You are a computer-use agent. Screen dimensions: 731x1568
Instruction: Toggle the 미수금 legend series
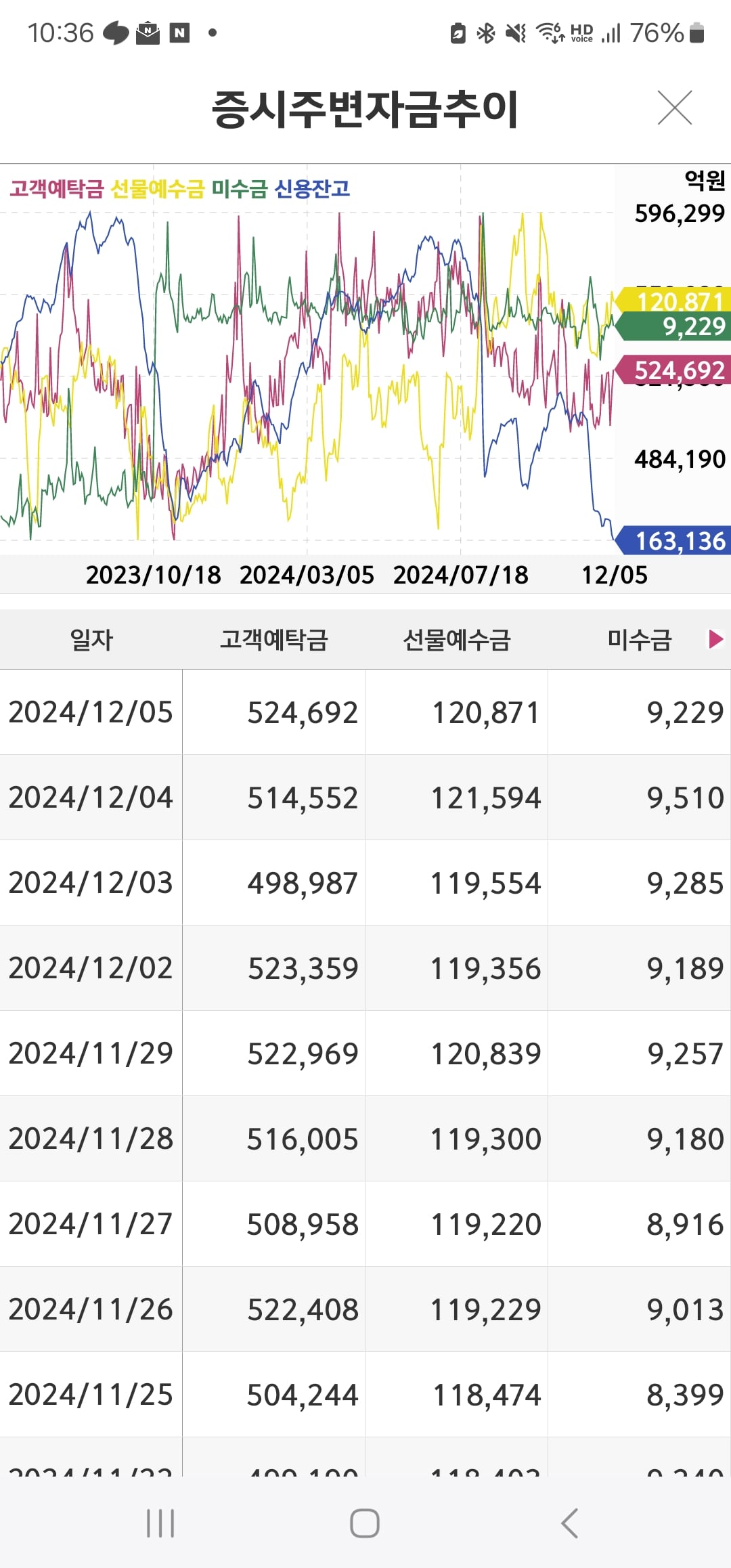pyautogui.click(x=240, y=188)
